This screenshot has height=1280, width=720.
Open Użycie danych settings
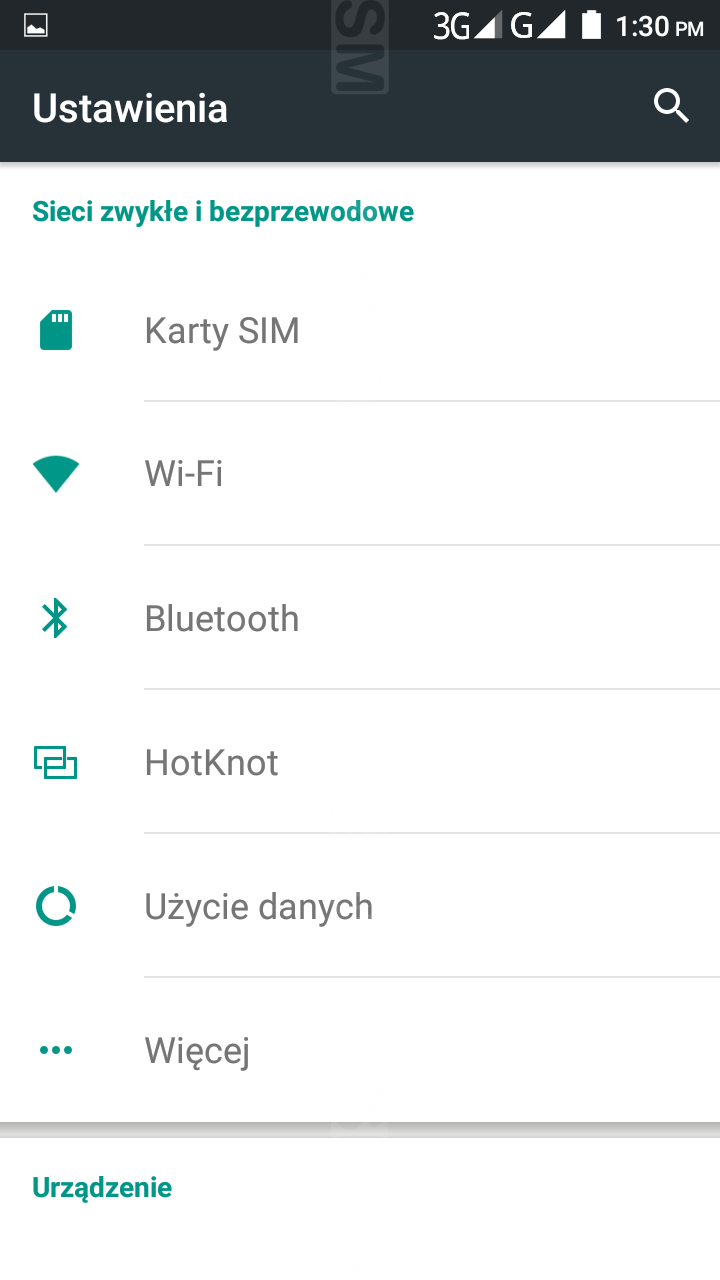pos(259,906)
